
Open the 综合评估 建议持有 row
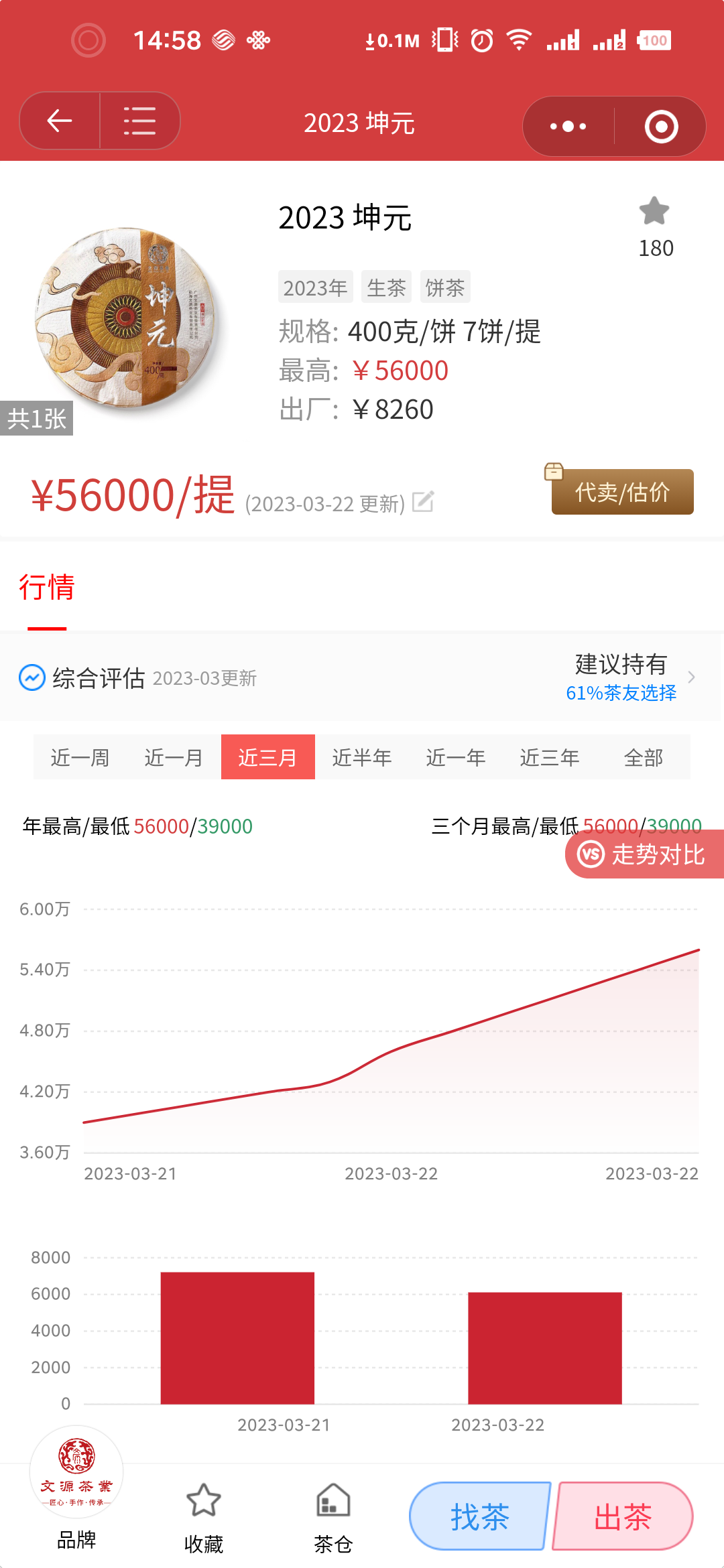coord(361,677)
